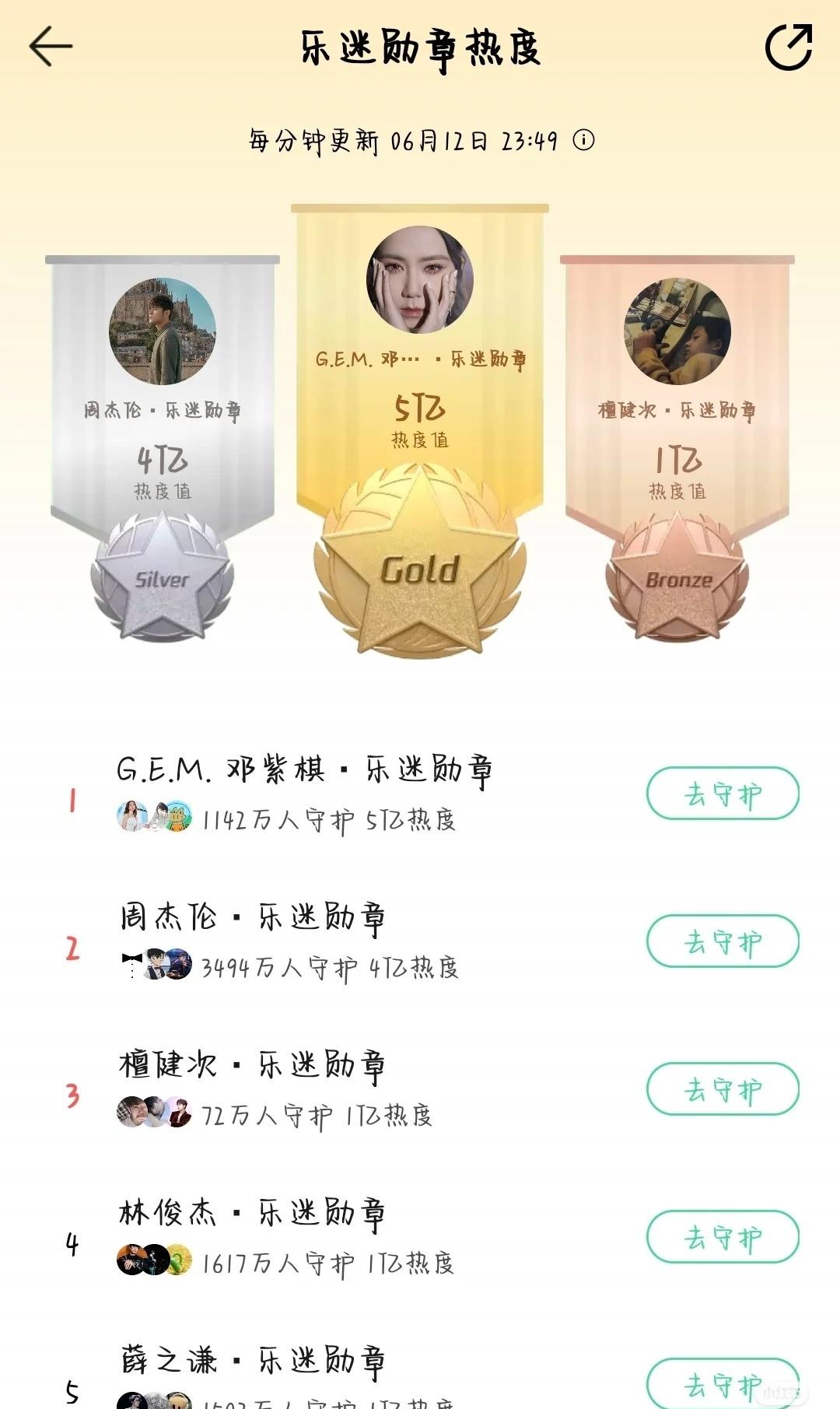Tap 去守护 for 檀健次
Viewport: 840px width, 1409px height.
(723, 1089)
